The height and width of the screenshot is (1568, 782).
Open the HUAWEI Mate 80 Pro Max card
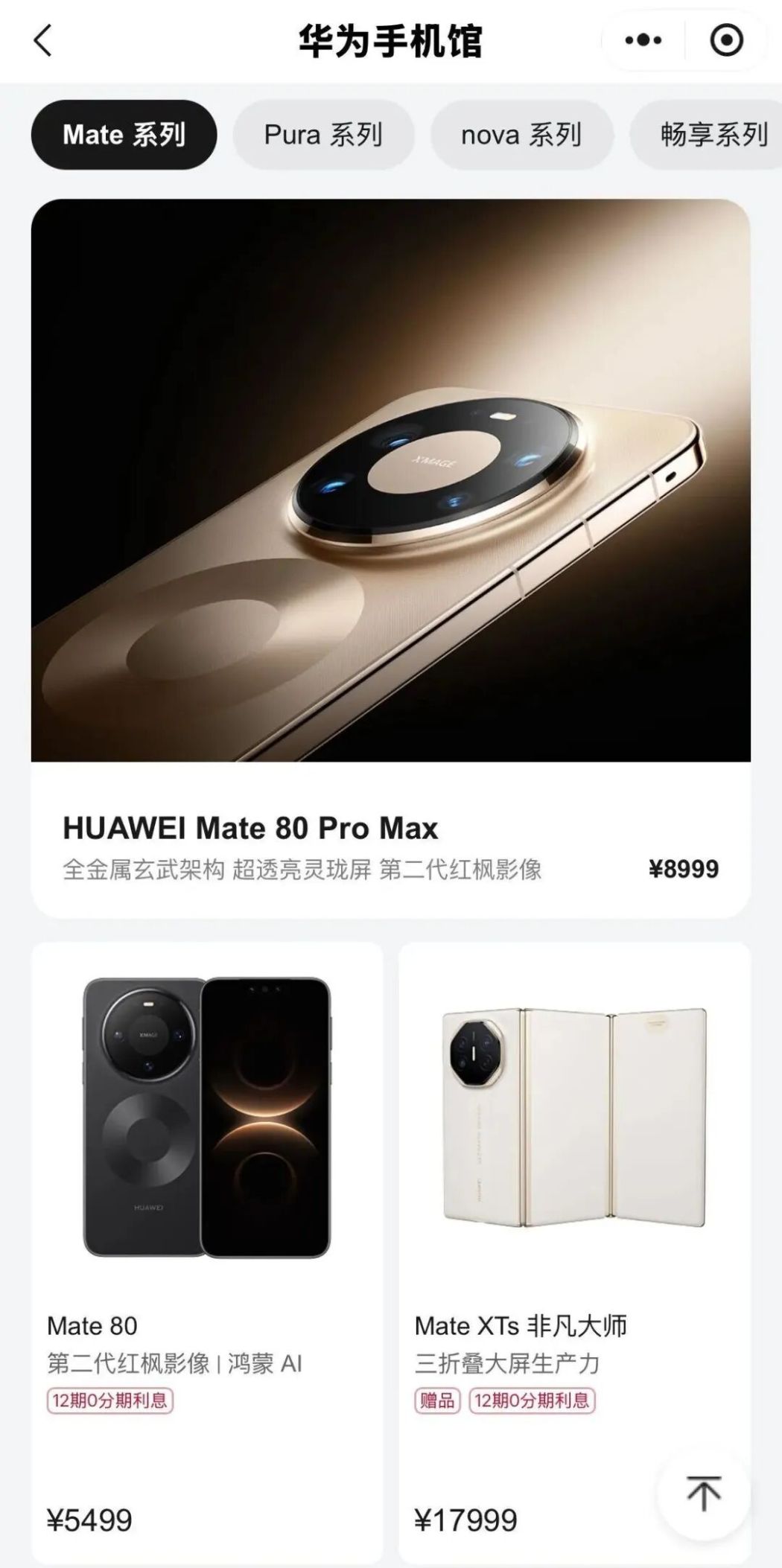[391, 558]
